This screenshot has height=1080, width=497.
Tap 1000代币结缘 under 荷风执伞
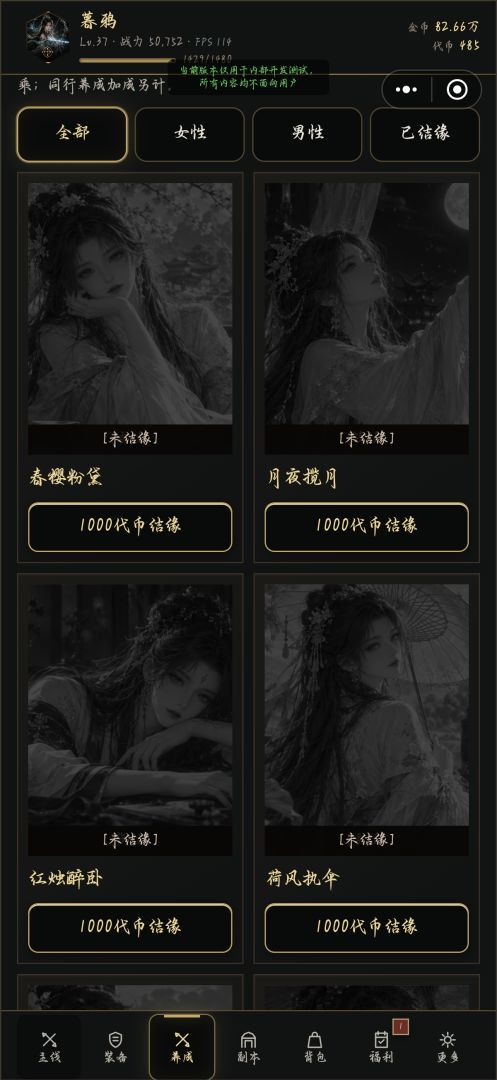367,928
